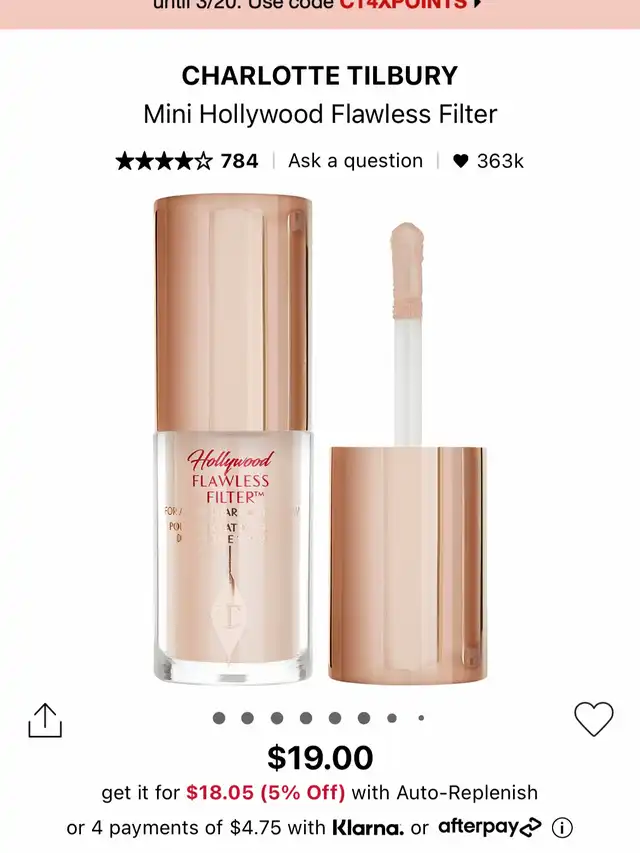The width and height of the screenshot is (640, 853).
Task: Tap Ask a question
Action: tap(355, 161)
